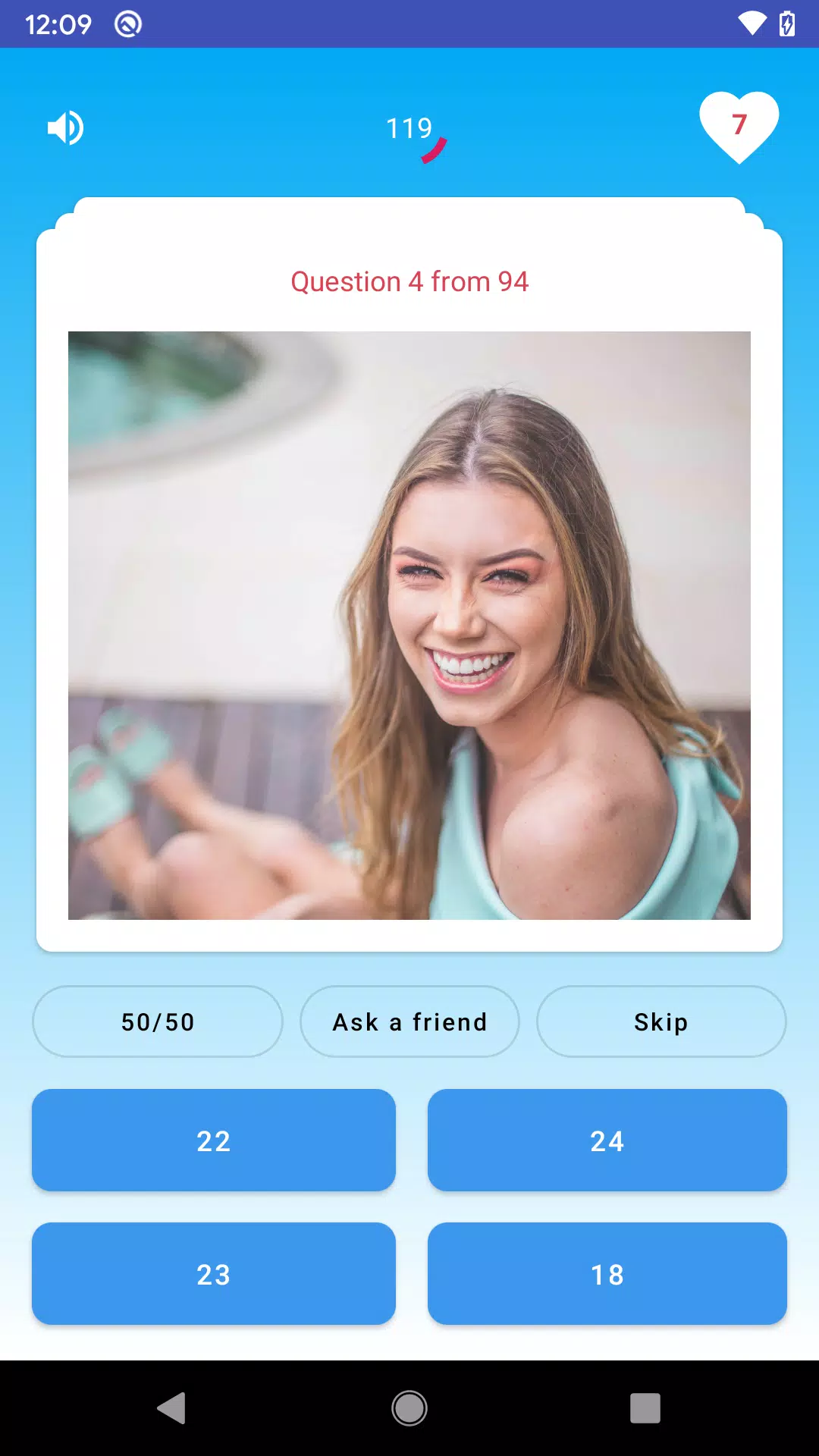
Task: Select 23 as the answer
Action: [x=213, y=1274]
